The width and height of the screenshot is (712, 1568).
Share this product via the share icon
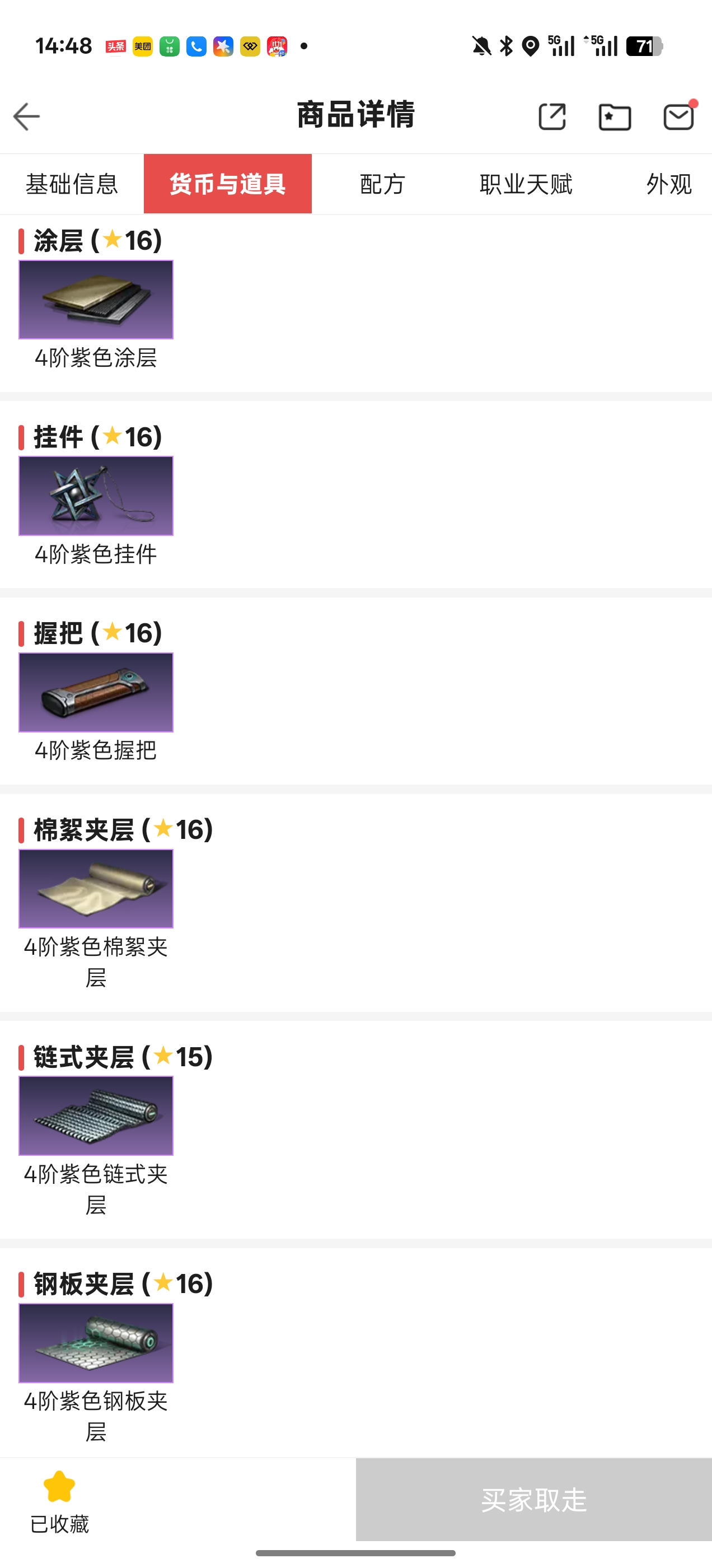[x=552, y=116]
